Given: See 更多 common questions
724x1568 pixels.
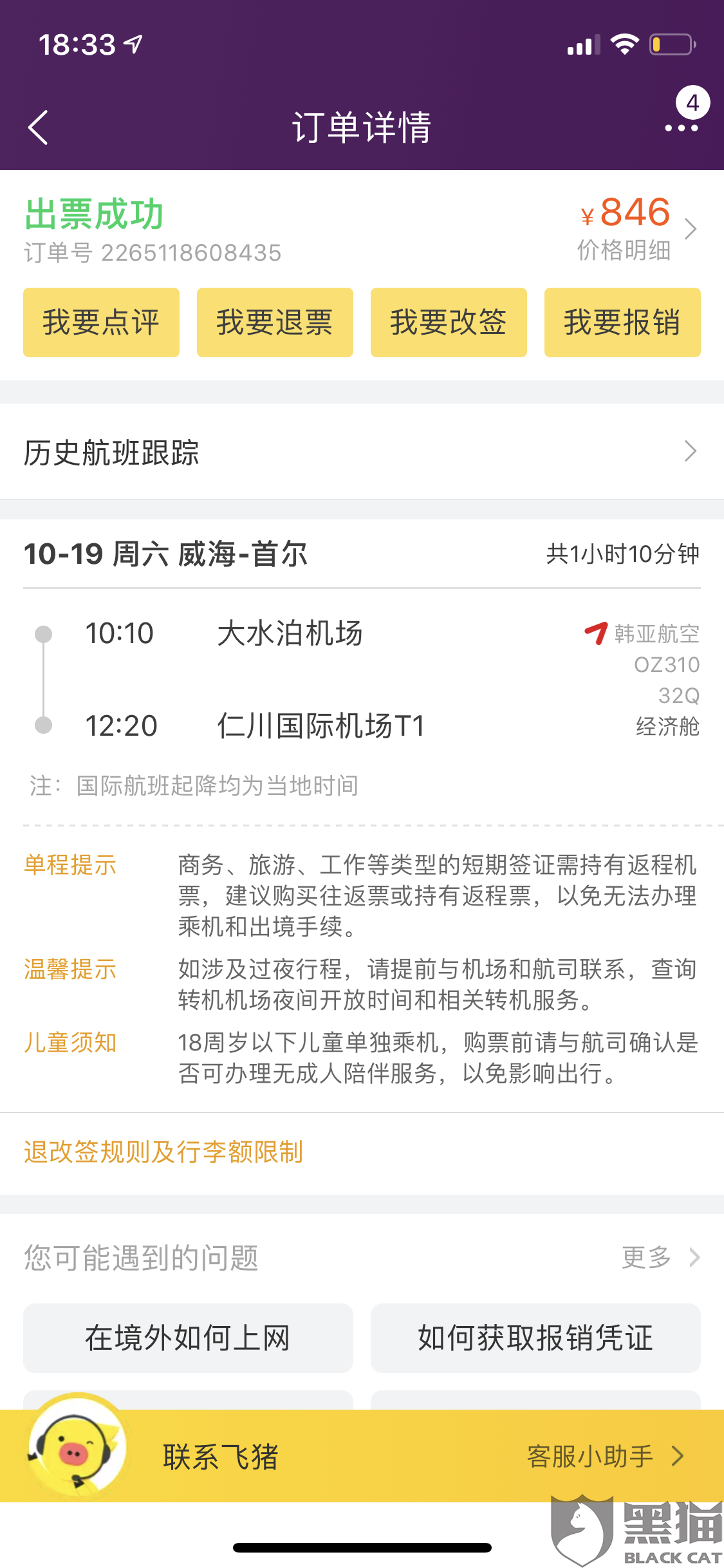Looking at the screenshot, I should tap(660, 1257).
